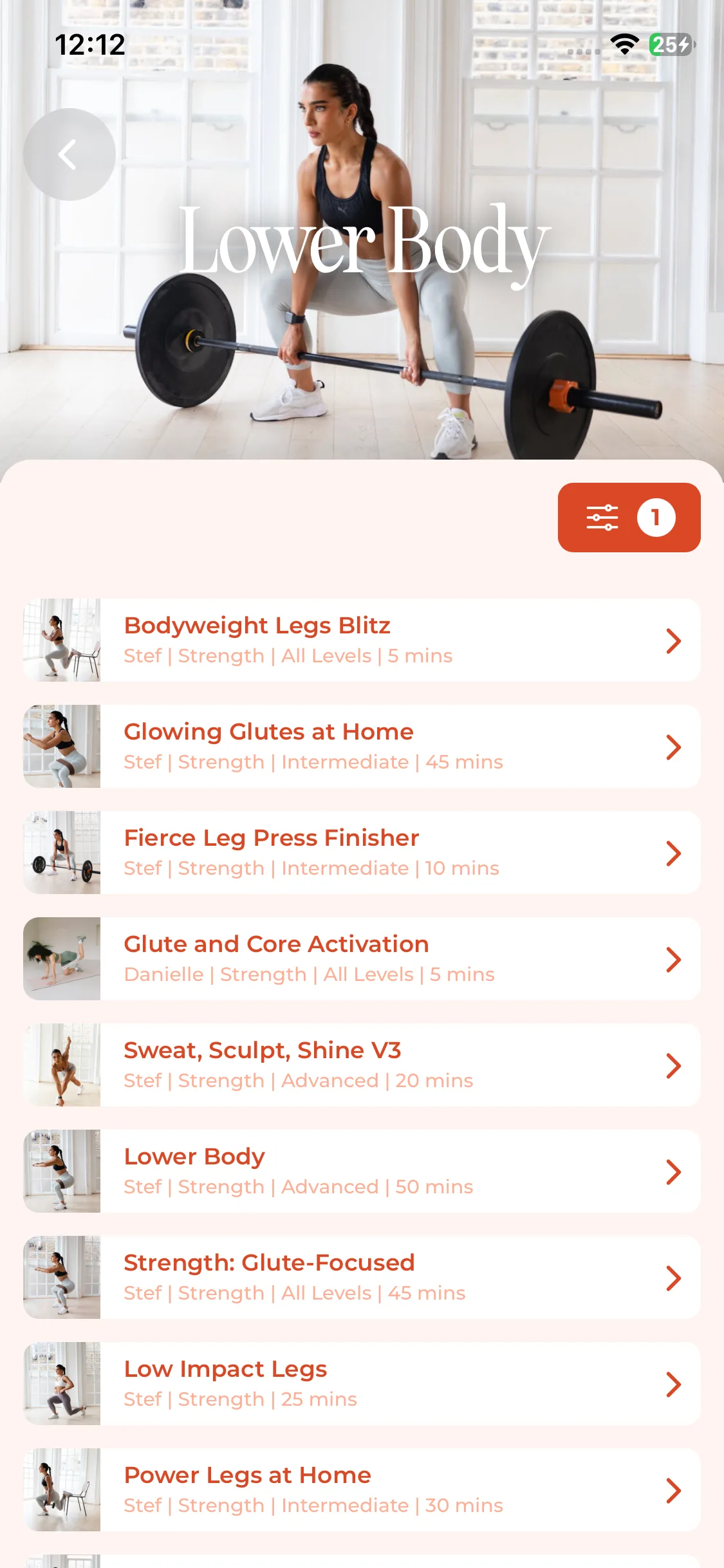Open Sweat, Sculpt, Shine V3 workout

(362, 1065)
